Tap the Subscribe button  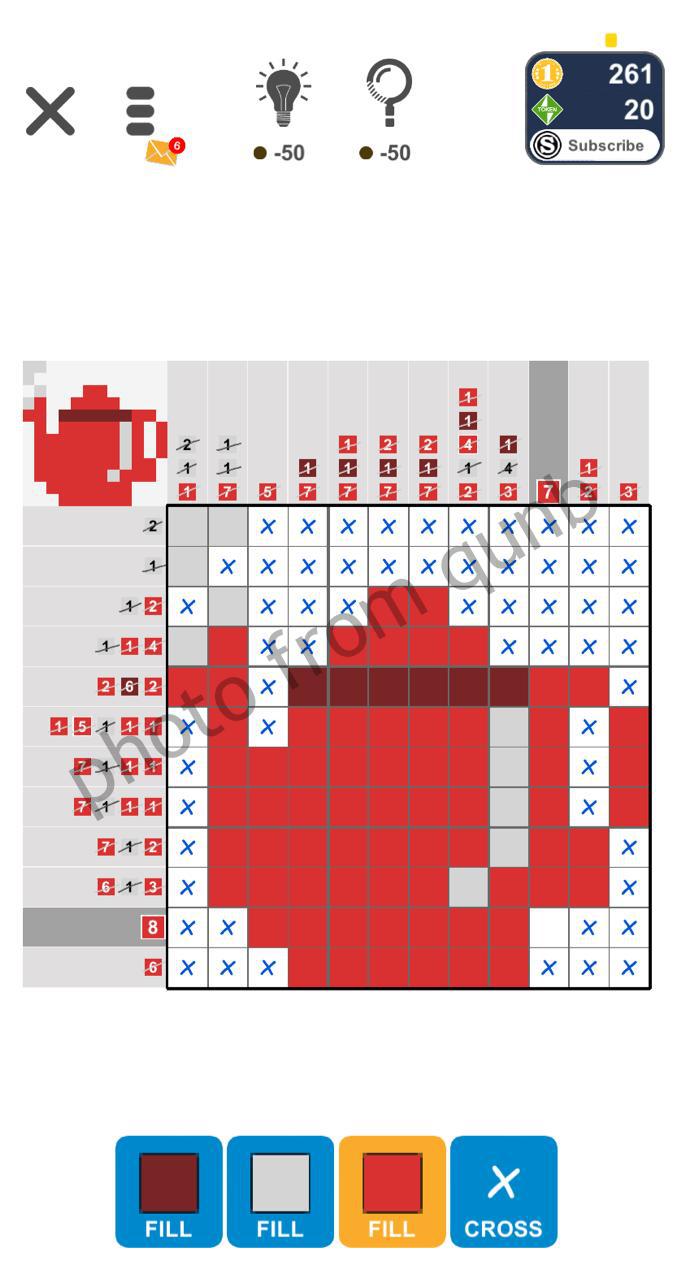point(594,145)
